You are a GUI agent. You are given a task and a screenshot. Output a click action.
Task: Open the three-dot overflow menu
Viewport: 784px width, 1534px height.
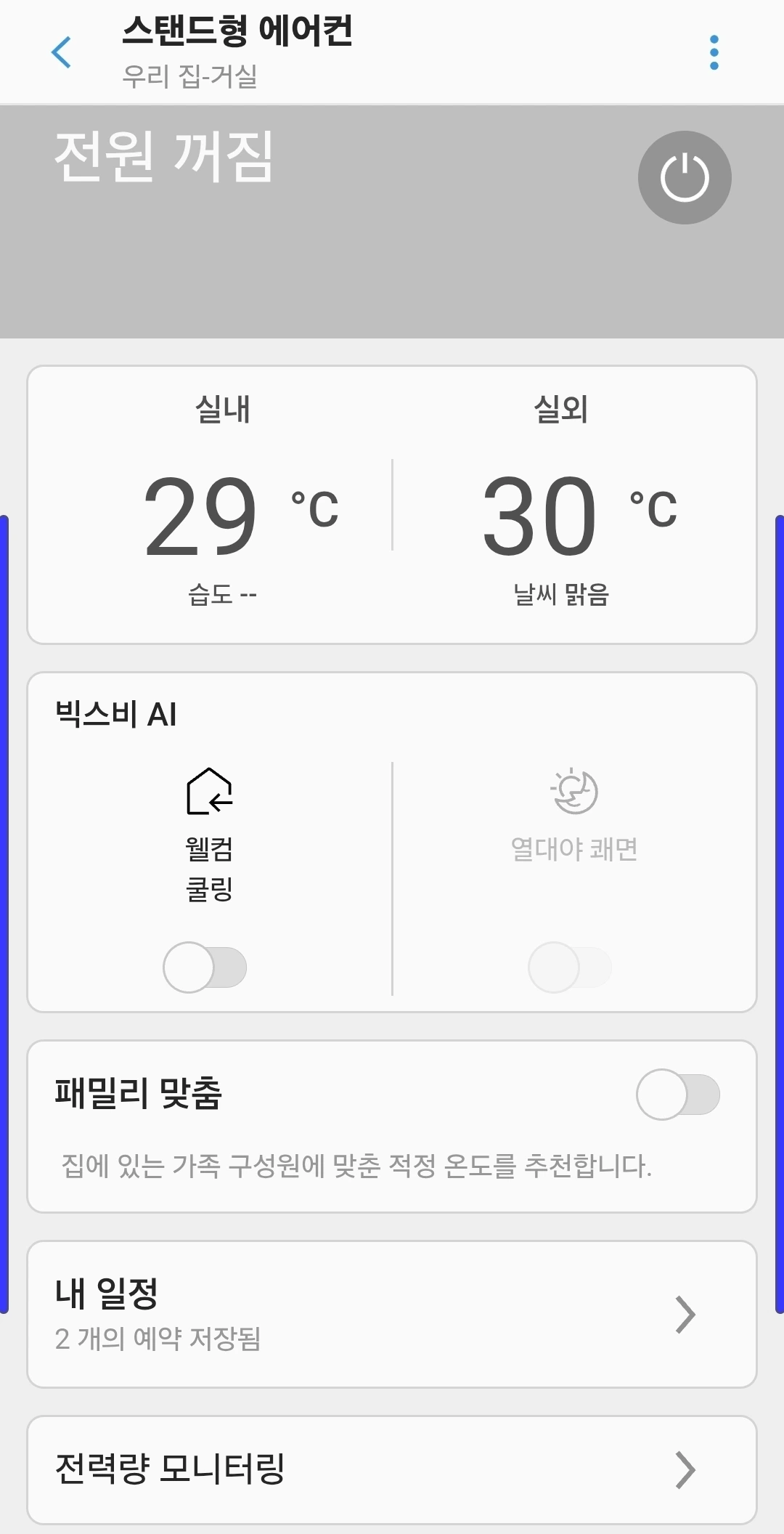pos(714,52)
